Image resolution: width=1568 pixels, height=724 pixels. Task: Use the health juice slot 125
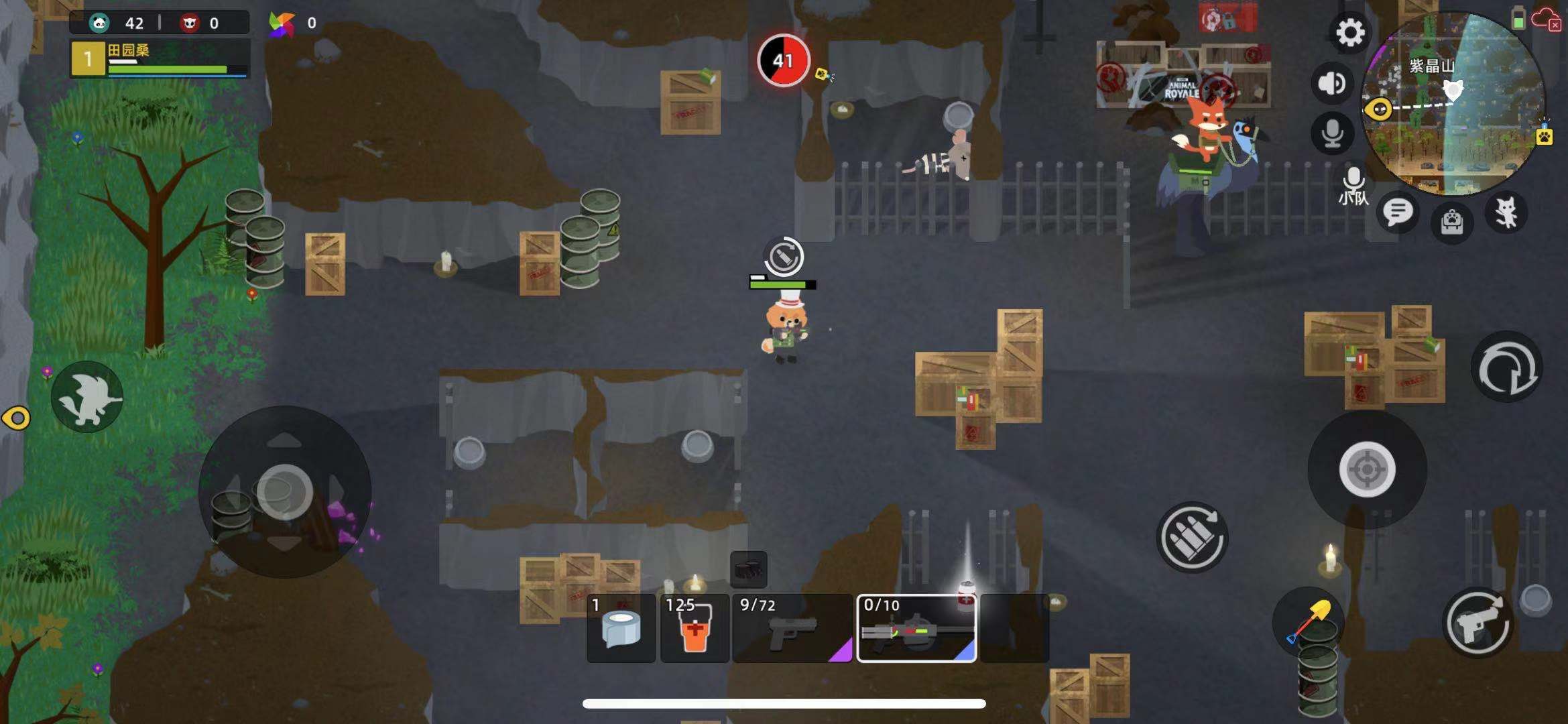695,628
